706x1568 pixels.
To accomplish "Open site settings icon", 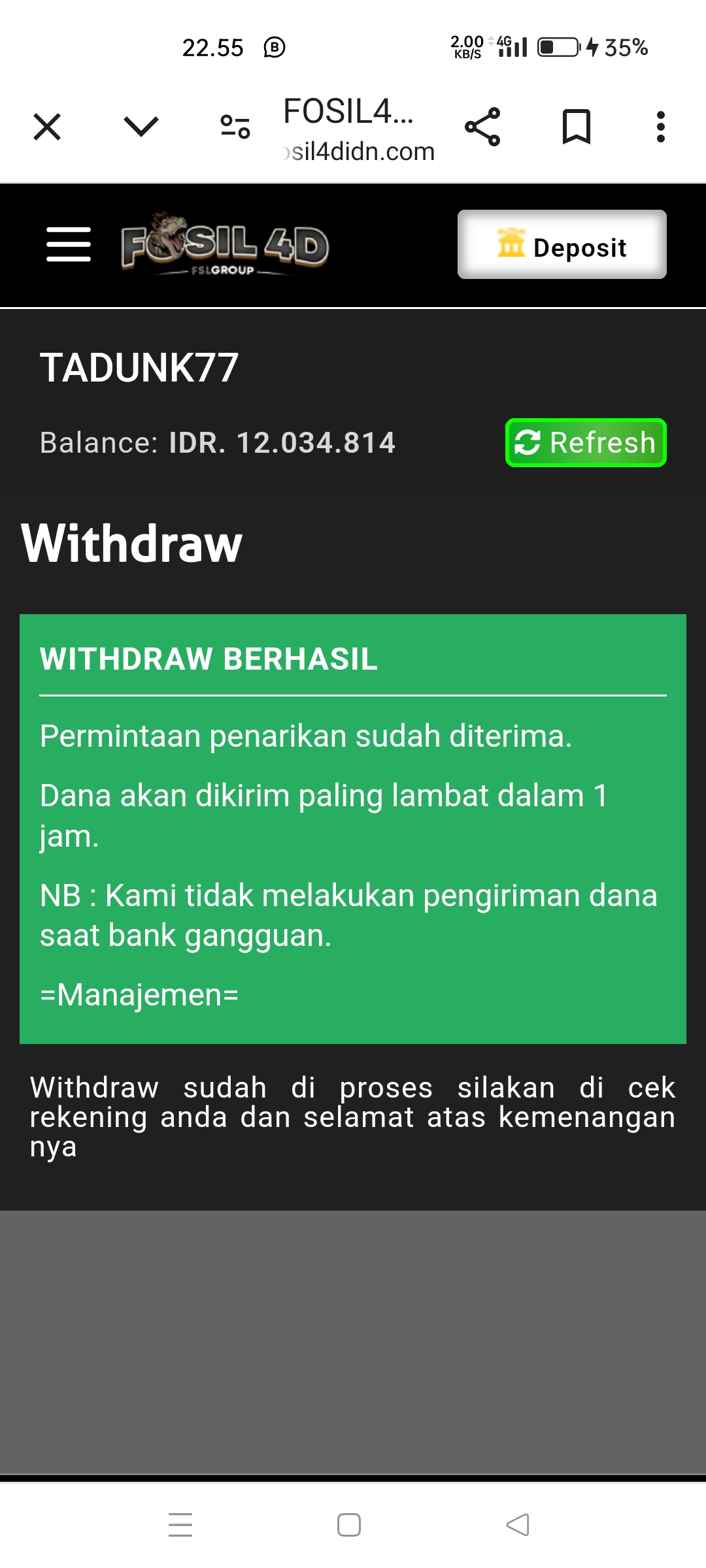I will click(235, 127).
